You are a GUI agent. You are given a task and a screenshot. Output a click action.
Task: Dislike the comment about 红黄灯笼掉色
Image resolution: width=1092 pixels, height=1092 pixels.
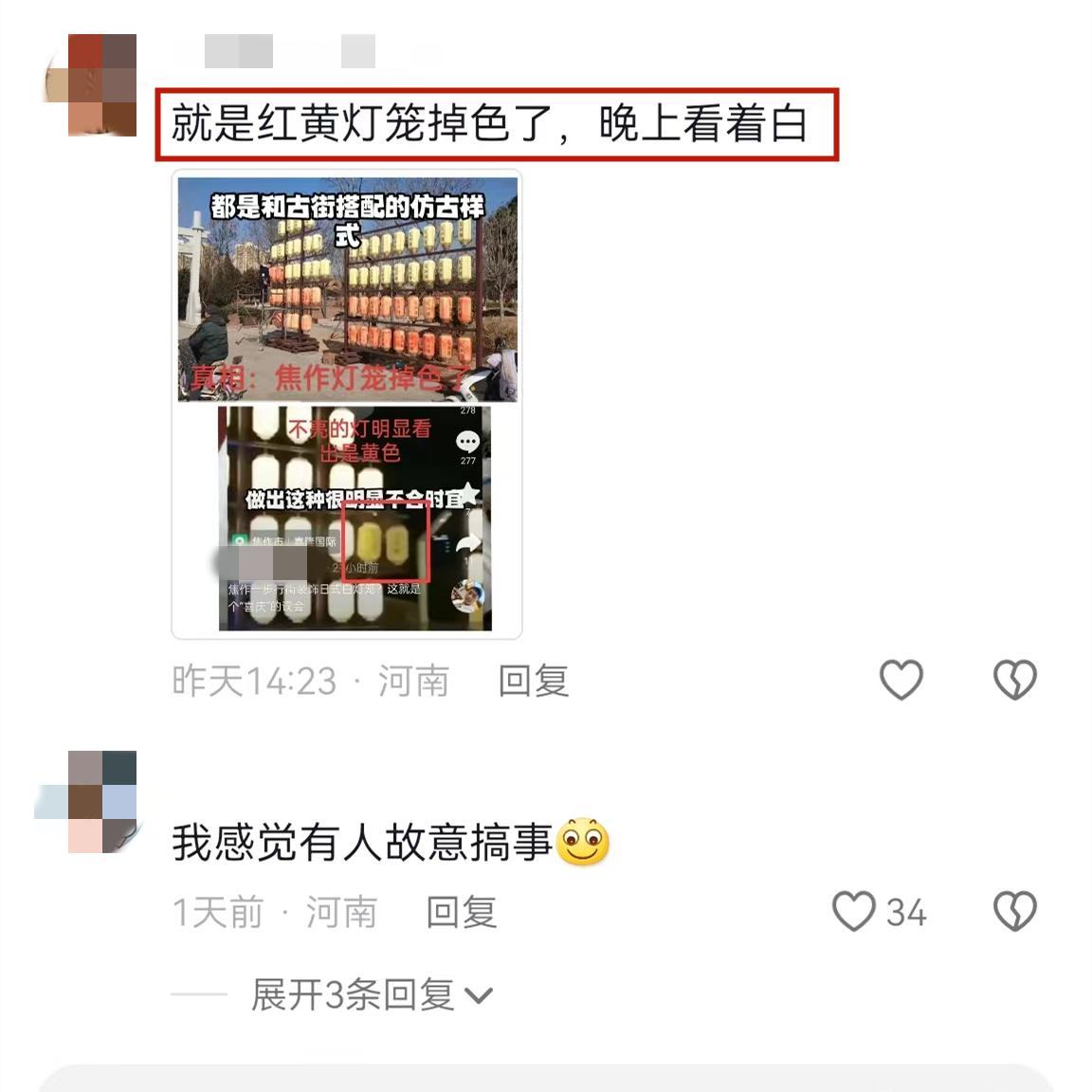1014,680
